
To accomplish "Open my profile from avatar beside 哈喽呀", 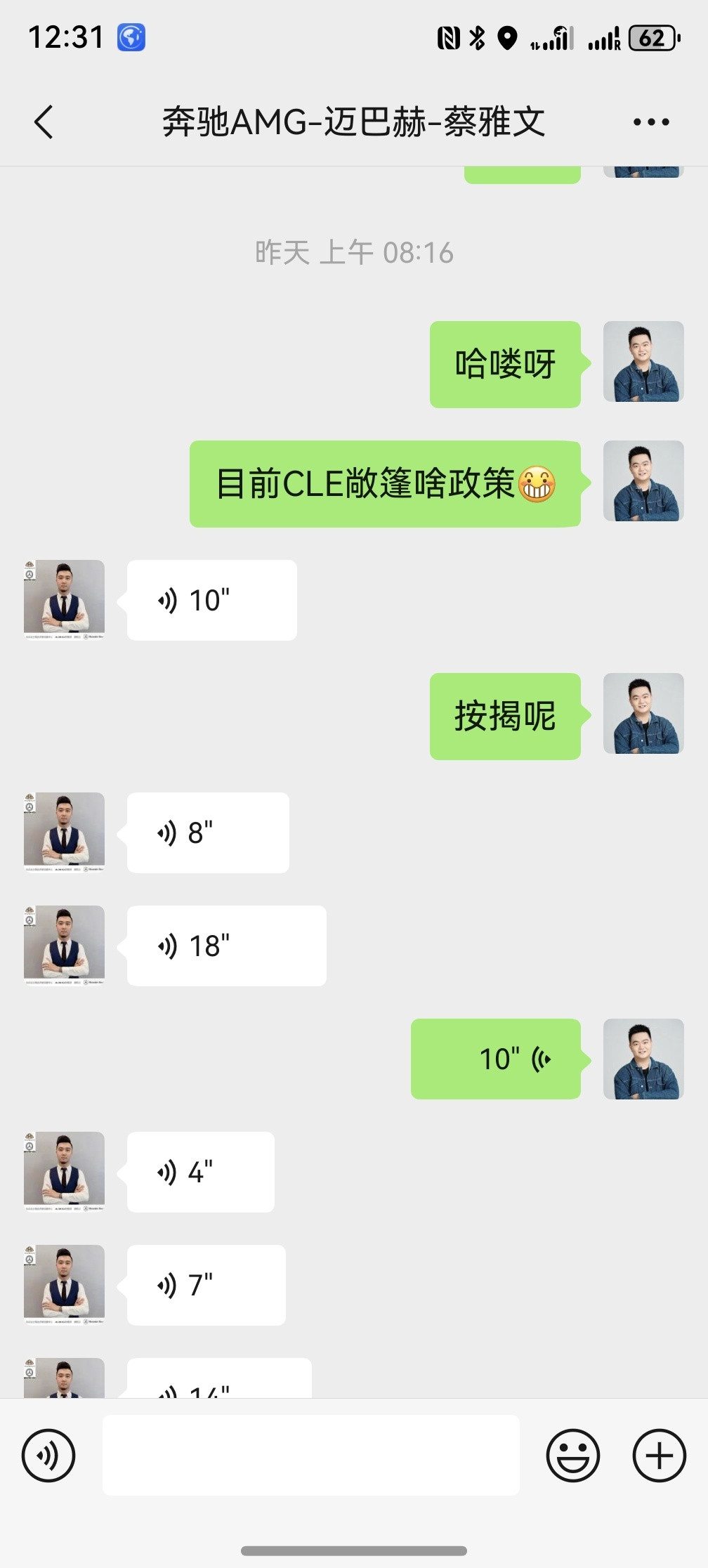I will (643, 362).
